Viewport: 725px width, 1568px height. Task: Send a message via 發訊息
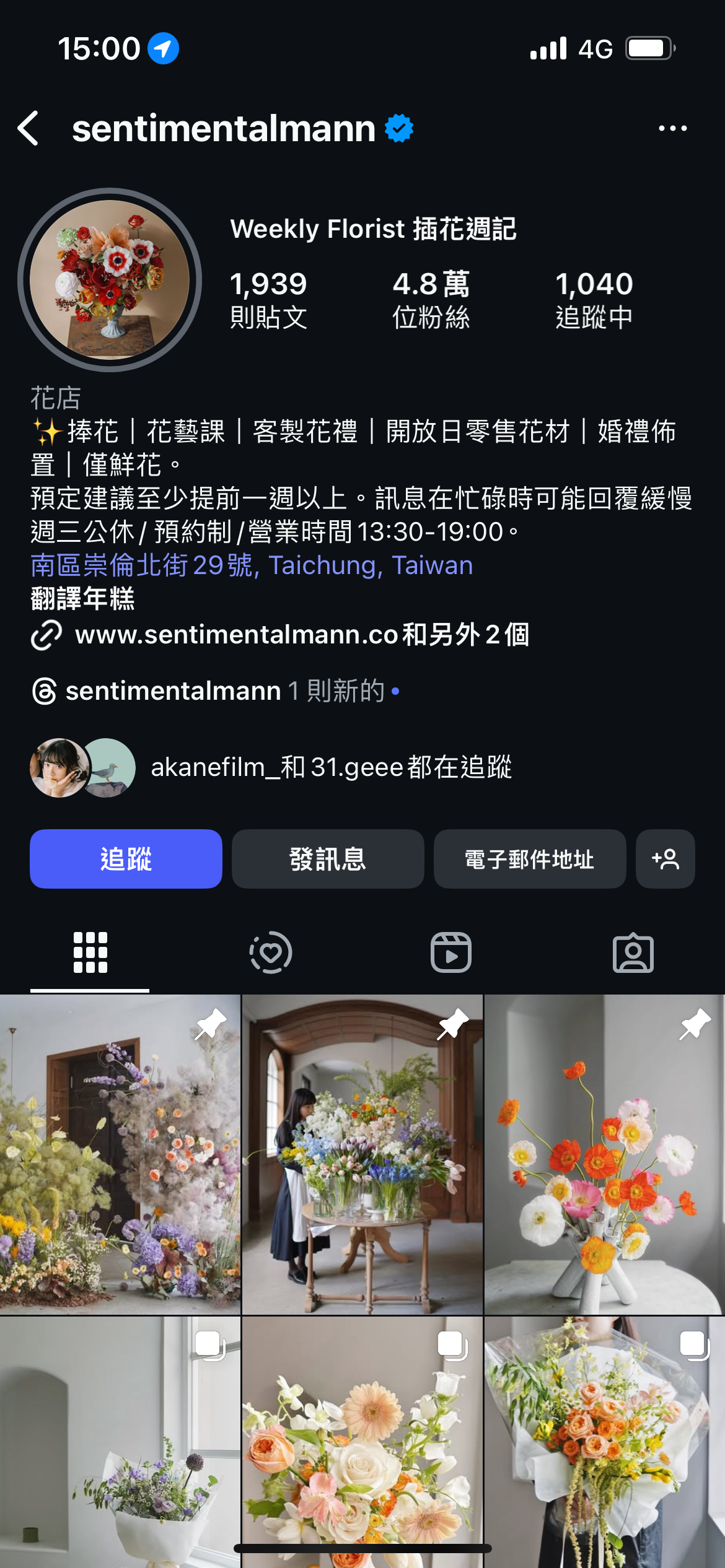328,859
